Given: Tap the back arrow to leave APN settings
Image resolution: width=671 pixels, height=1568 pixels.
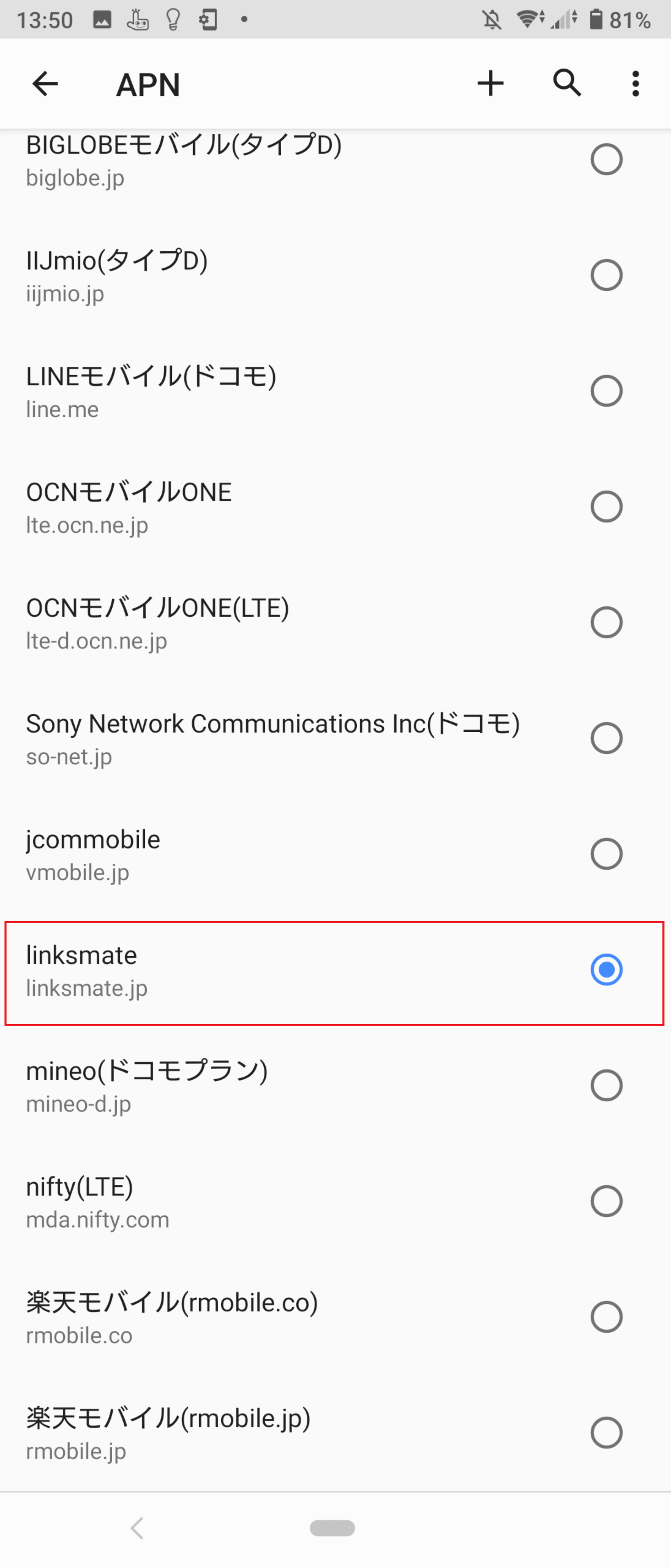Looking at the screenshot, I should 44,83.
